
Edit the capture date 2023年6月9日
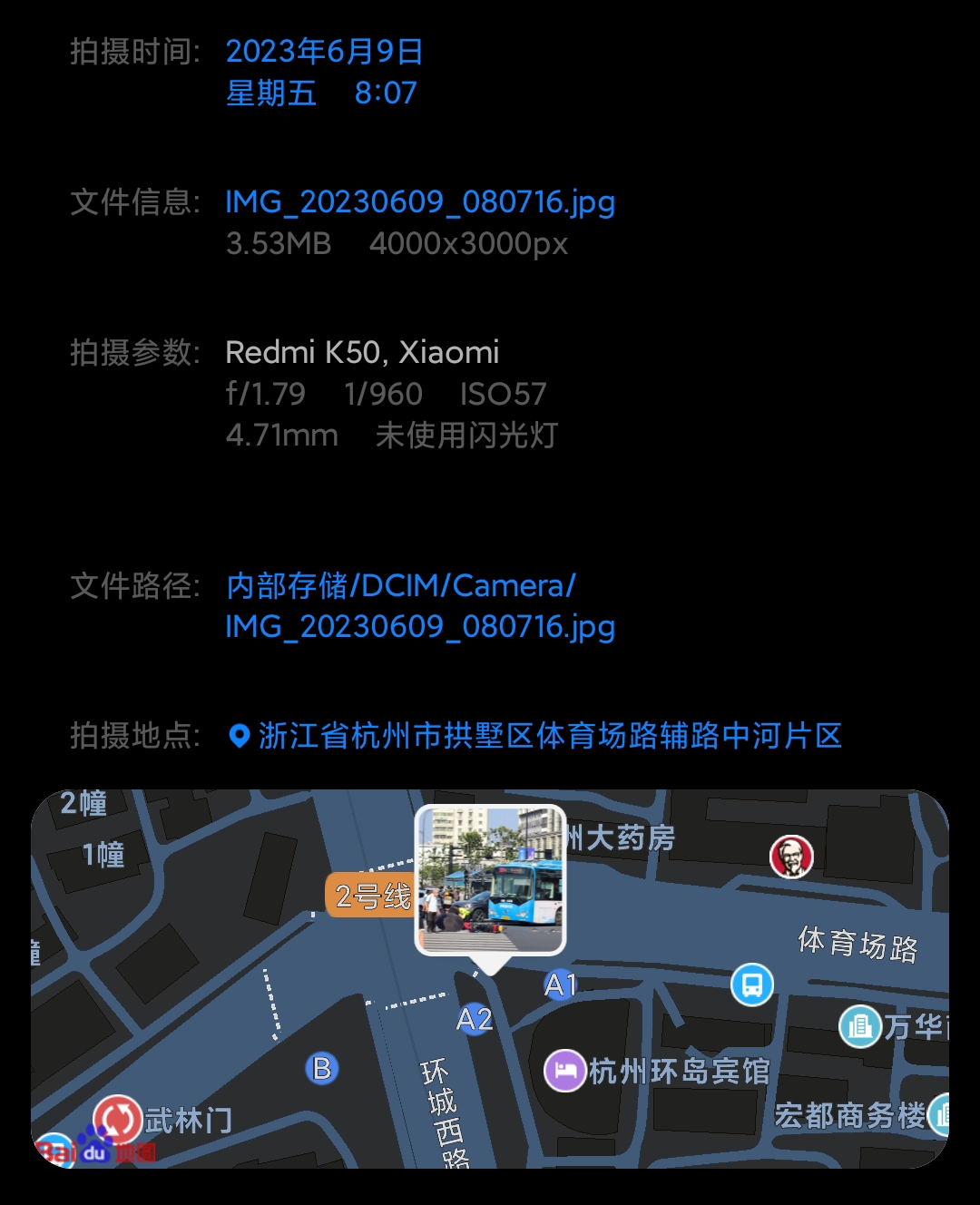coord(324,52)
